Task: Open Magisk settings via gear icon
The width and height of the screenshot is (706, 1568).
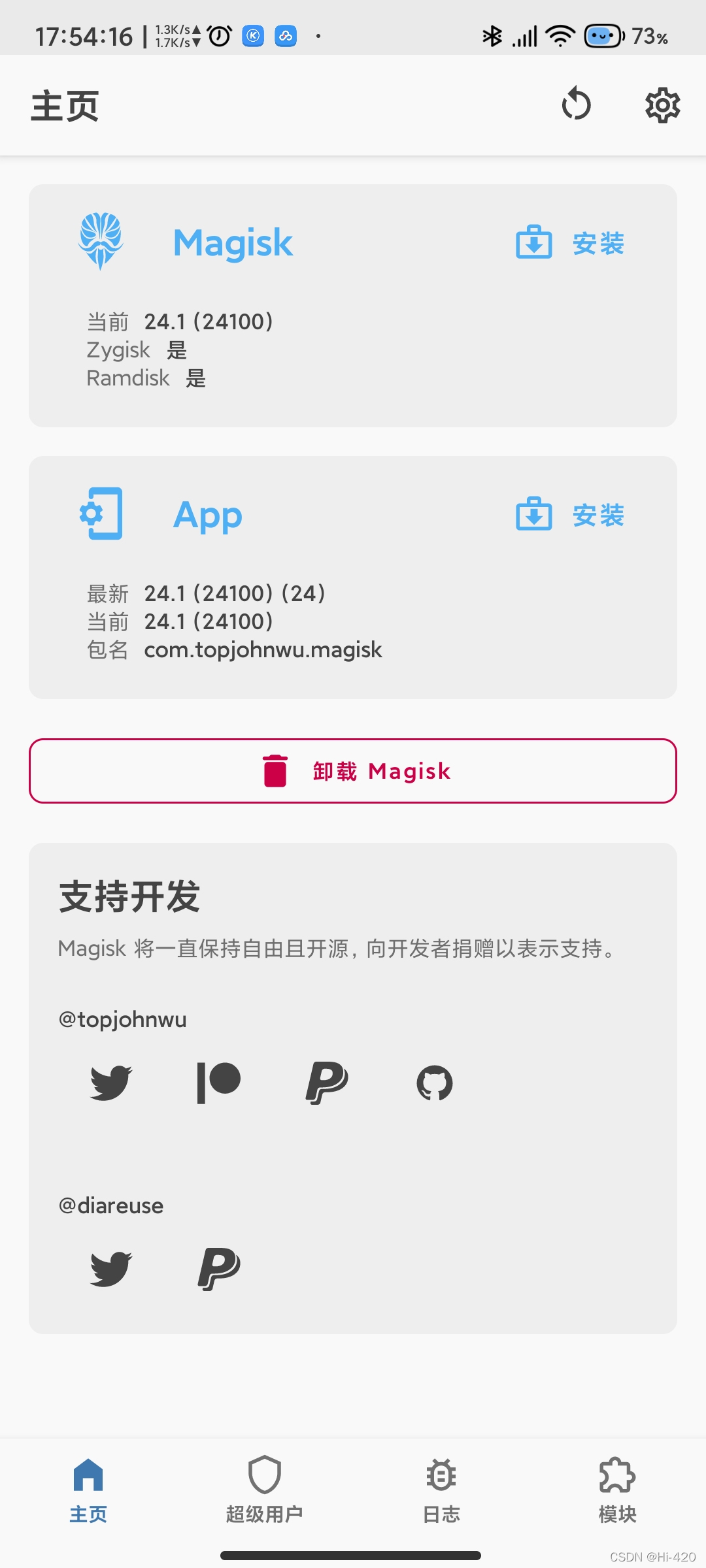Action: coord(662,105)
